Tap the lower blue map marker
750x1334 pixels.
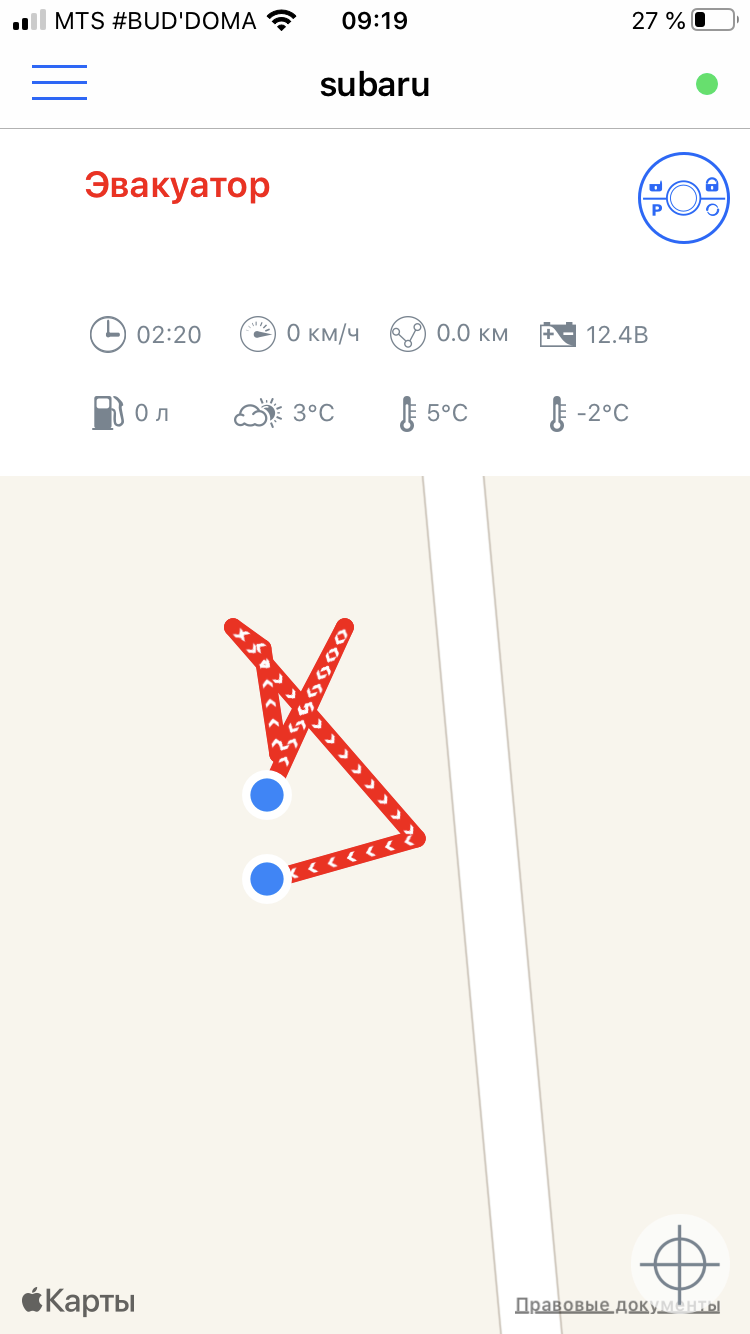coord(267,879)
